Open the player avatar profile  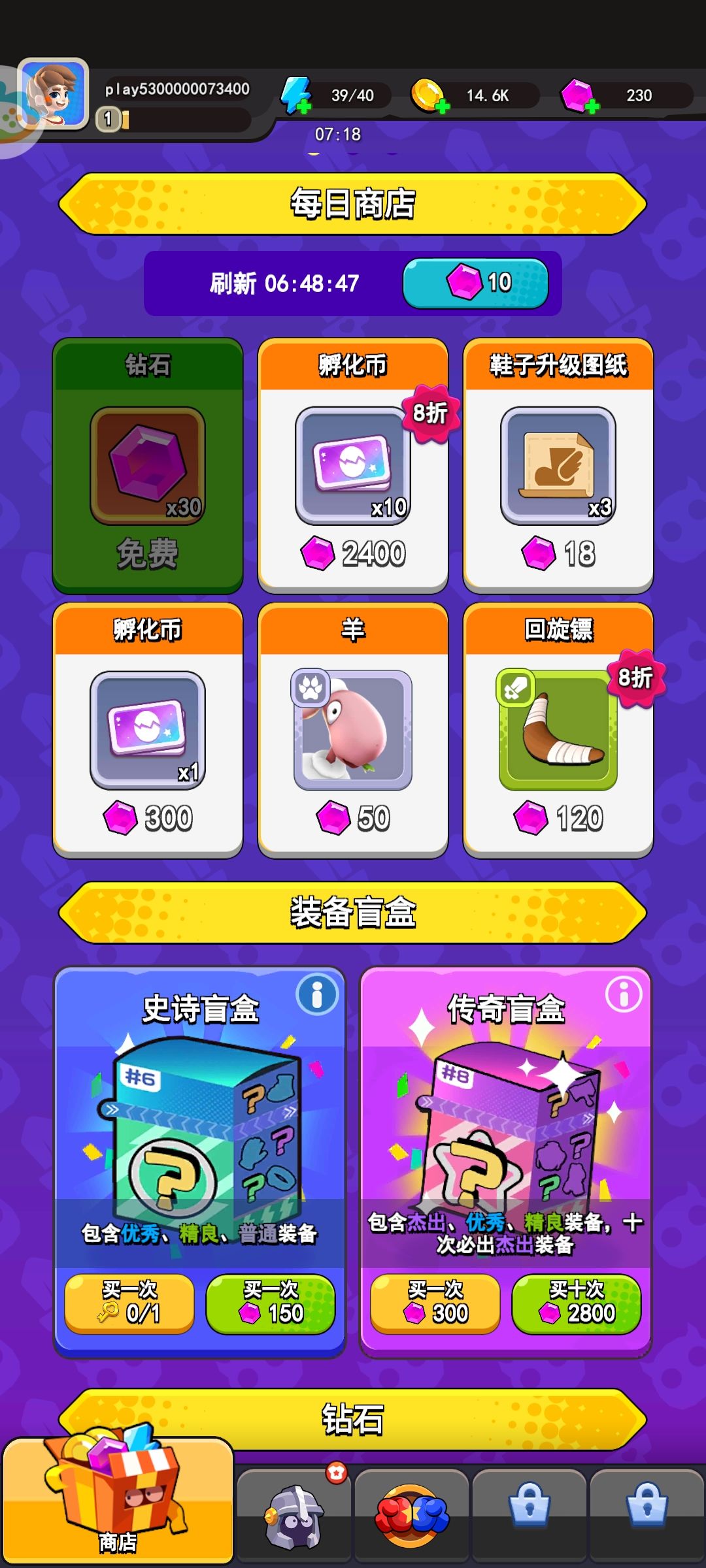pos(54,93)
